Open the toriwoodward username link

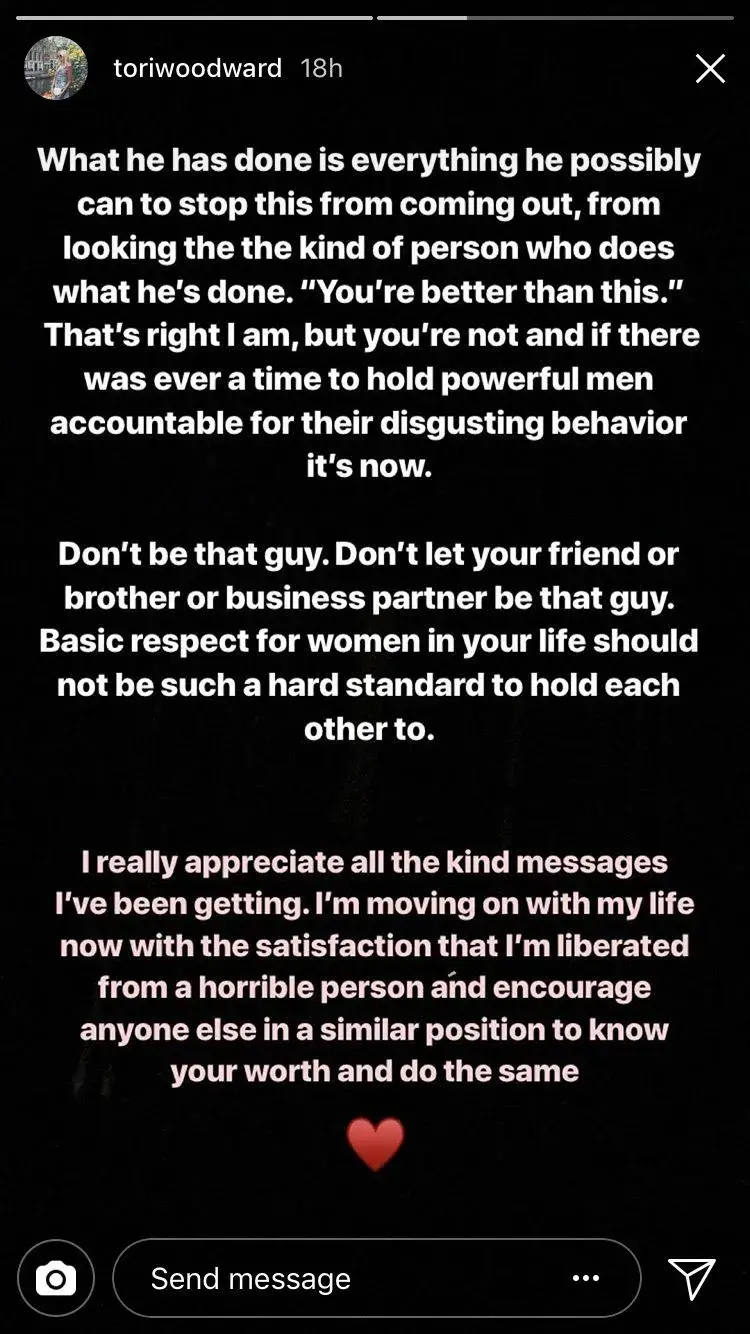point(198,68)
